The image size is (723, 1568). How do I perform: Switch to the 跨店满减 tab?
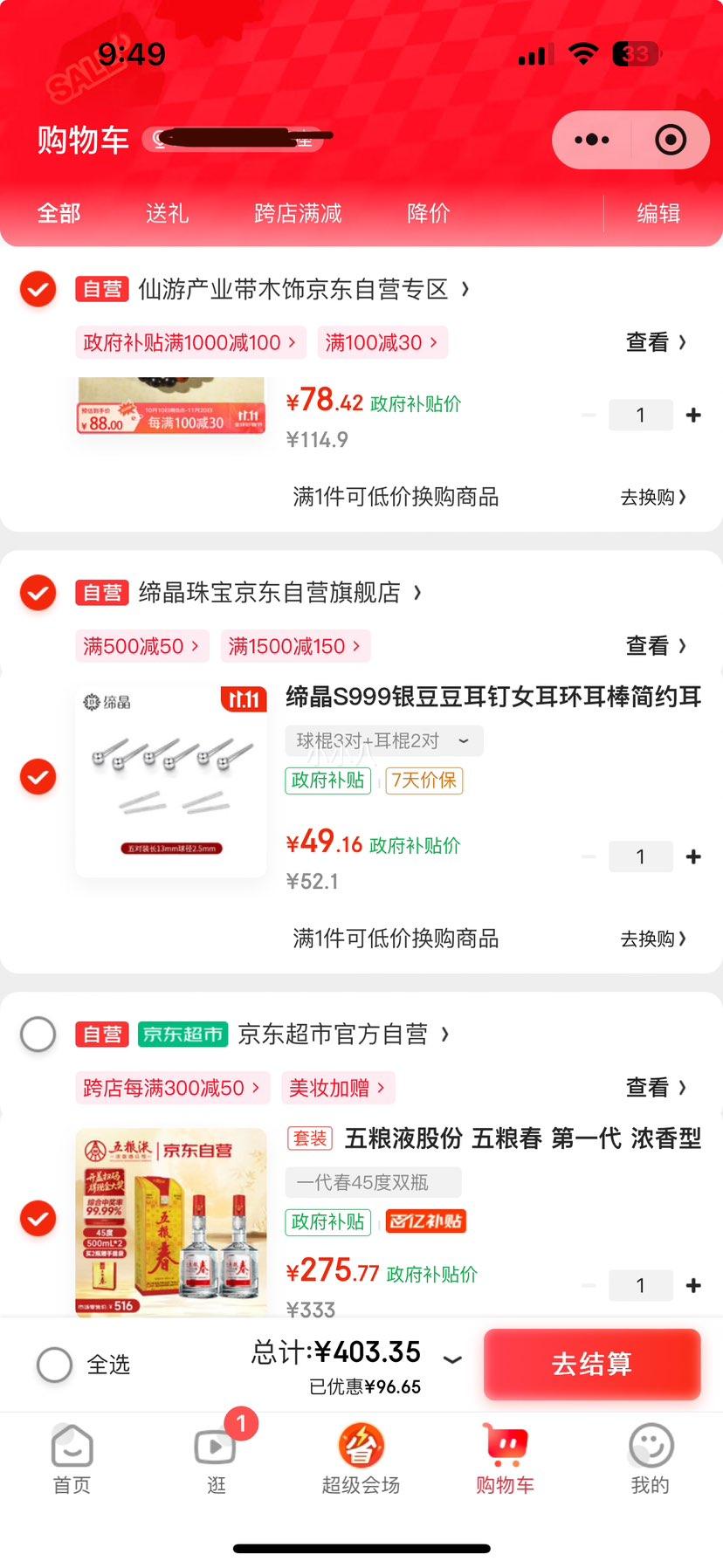pyautogui.click(x=298, y=213)
